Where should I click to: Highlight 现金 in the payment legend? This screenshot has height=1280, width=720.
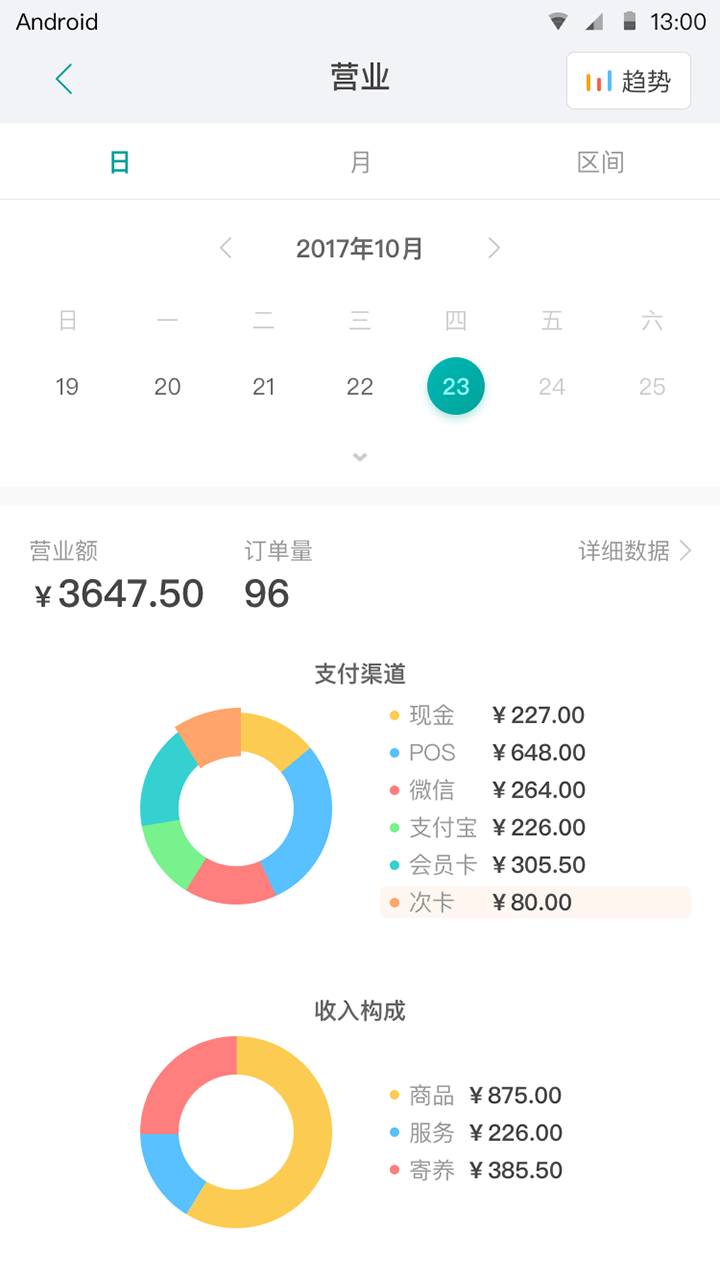[486, 715]
